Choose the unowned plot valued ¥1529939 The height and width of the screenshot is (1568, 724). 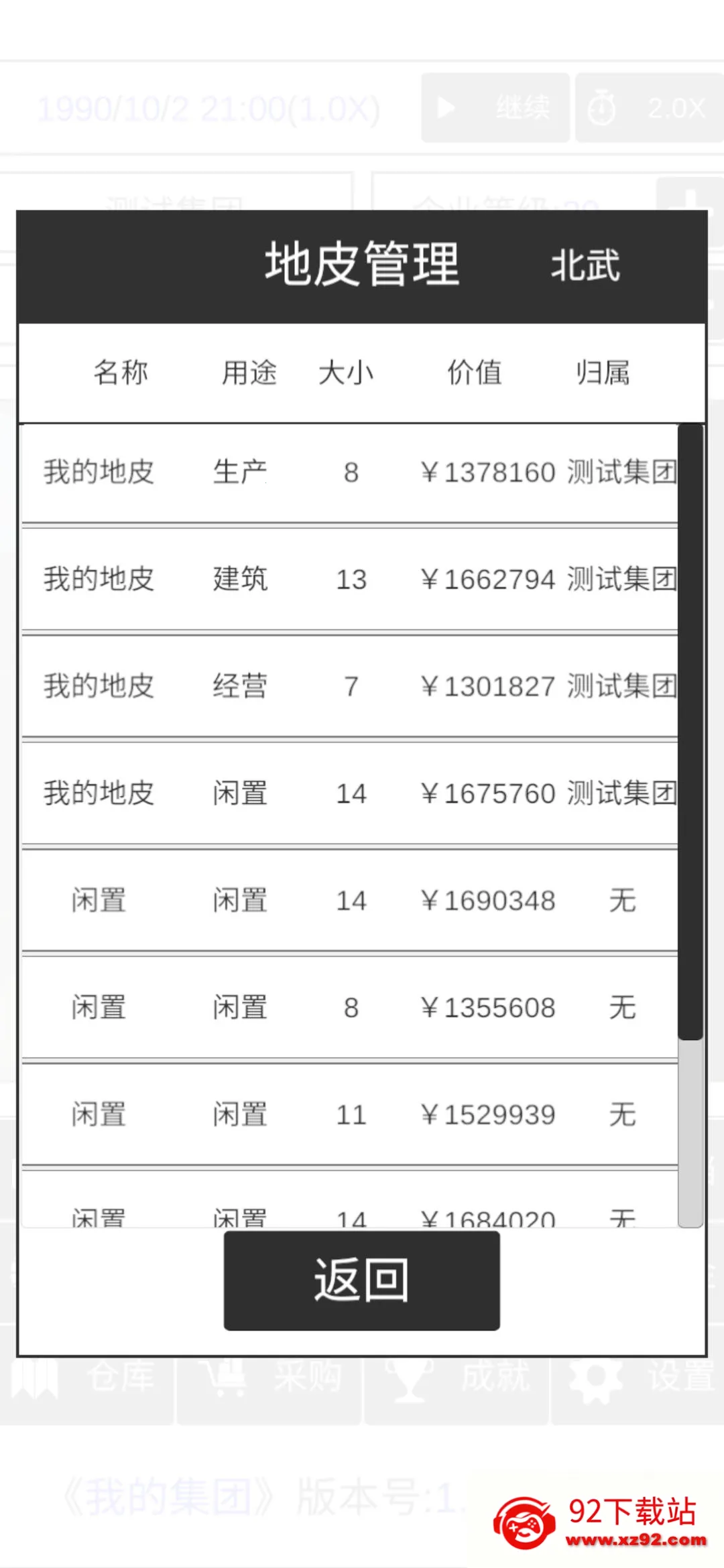349,1115
